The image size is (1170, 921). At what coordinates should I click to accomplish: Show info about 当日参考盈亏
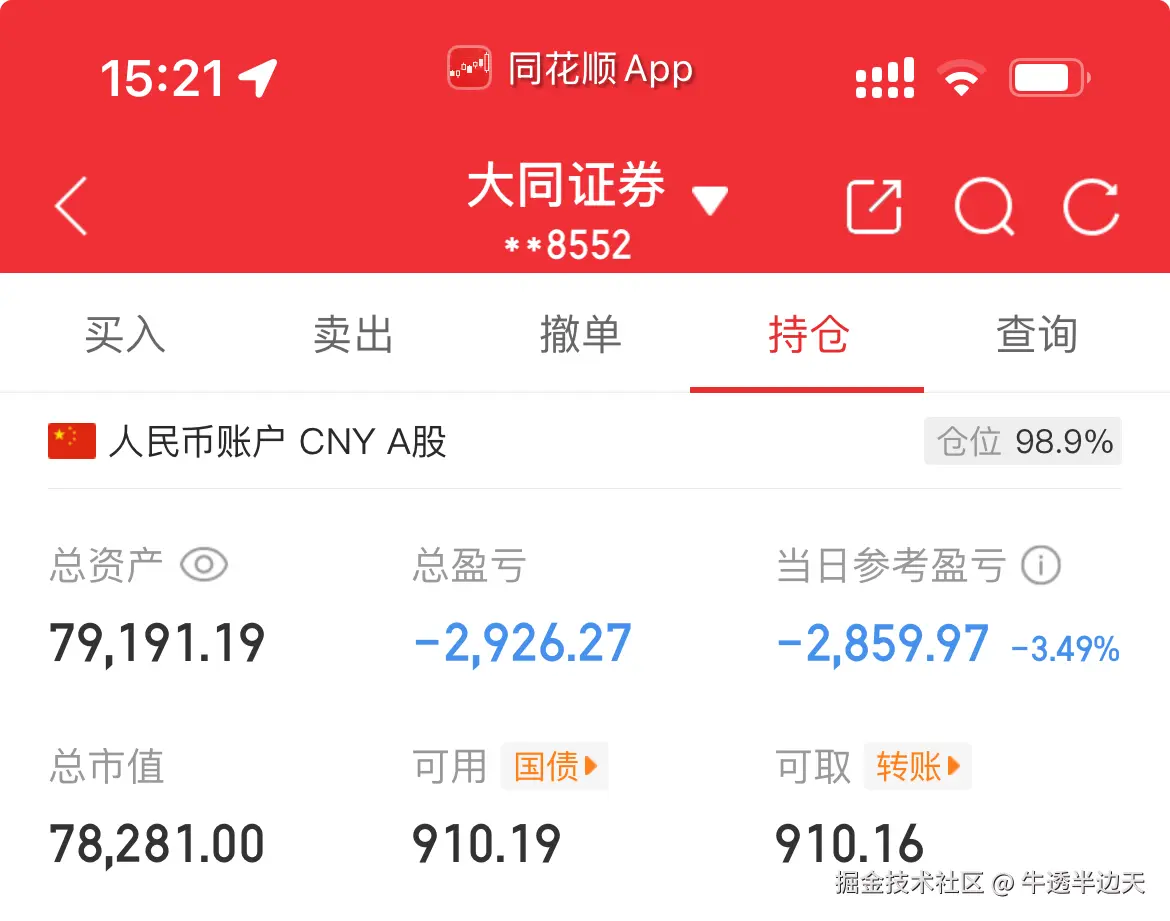click(x=1041, y=566)
